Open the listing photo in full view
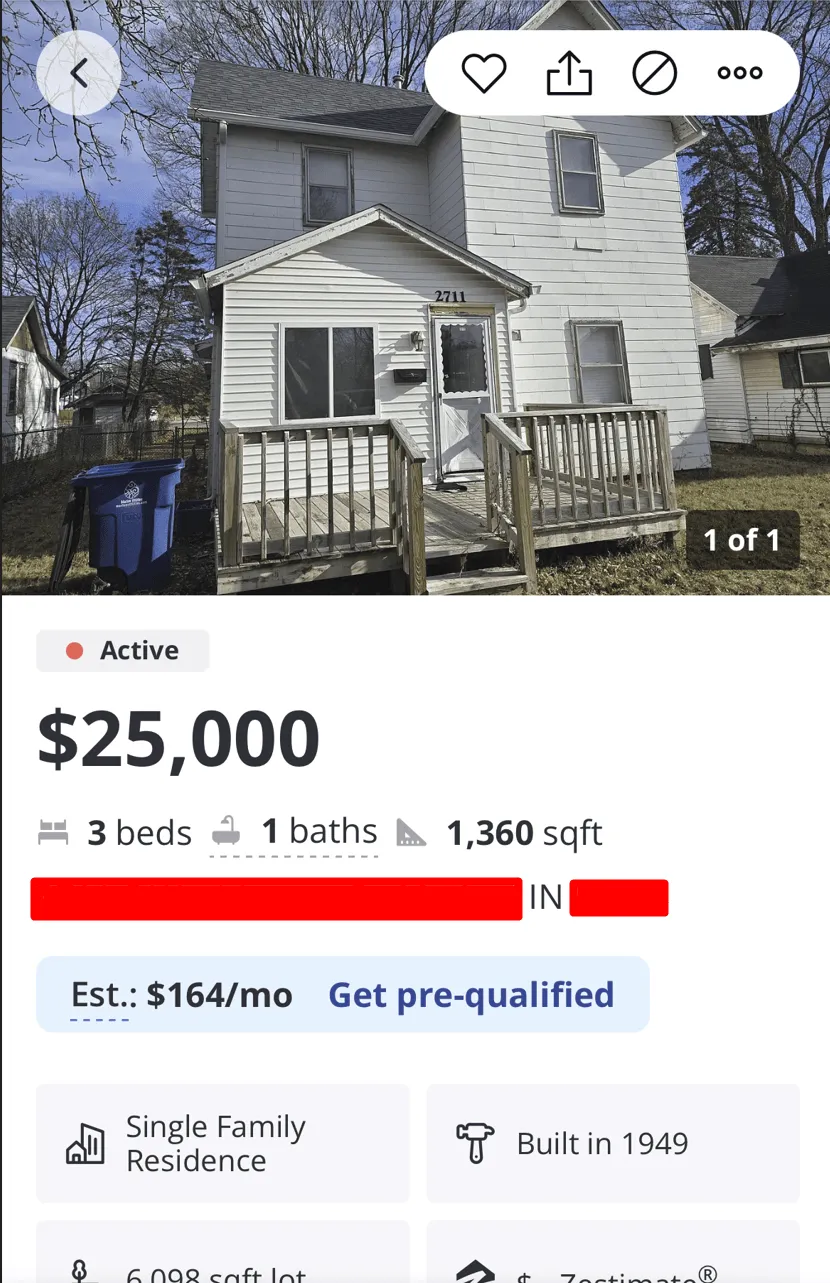The width and height of the screenshot is (830, 1283). click(414, 330)
